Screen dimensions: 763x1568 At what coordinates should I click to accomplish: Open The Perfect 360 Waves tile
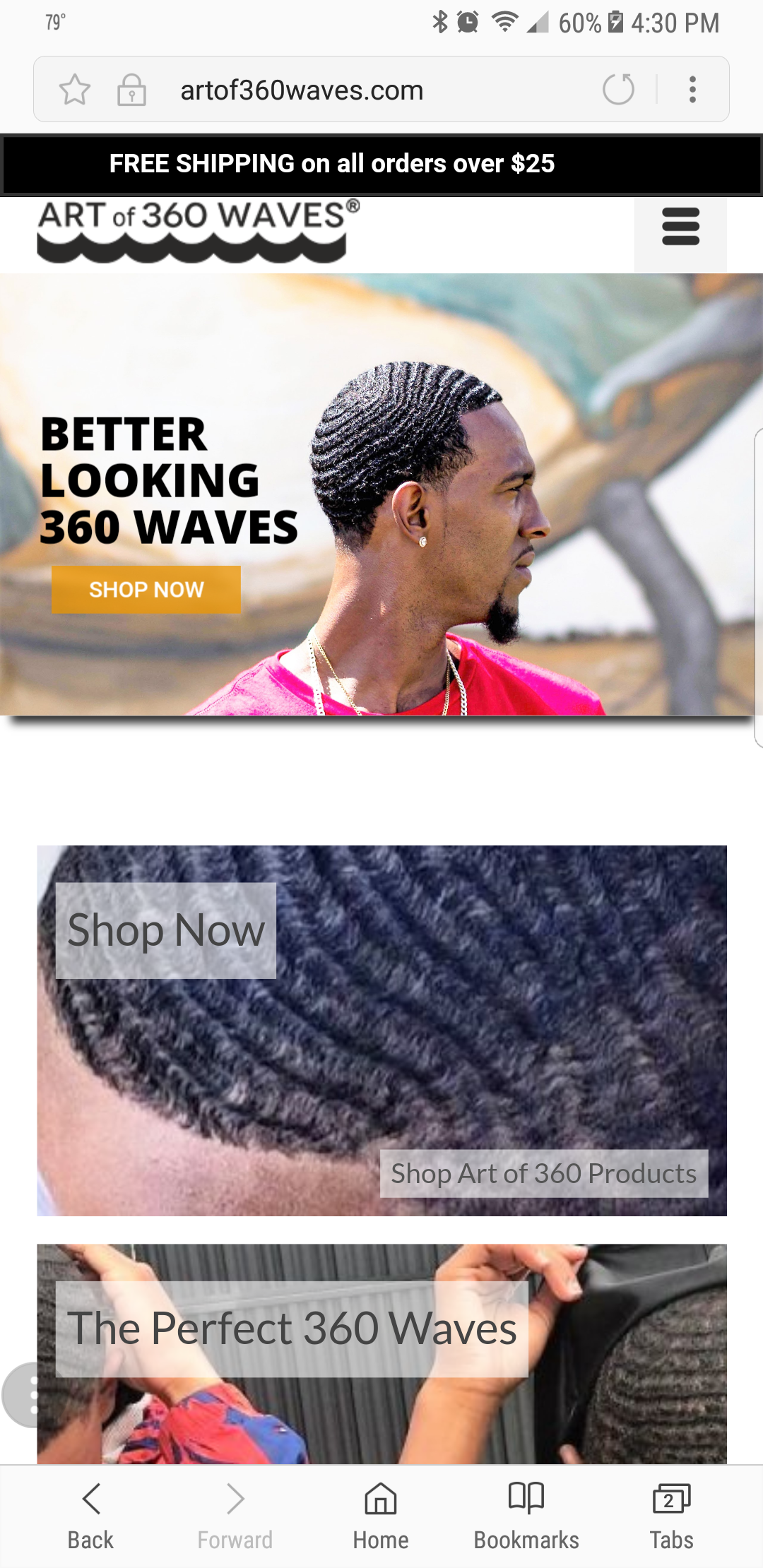click(x=381, y=1354)
